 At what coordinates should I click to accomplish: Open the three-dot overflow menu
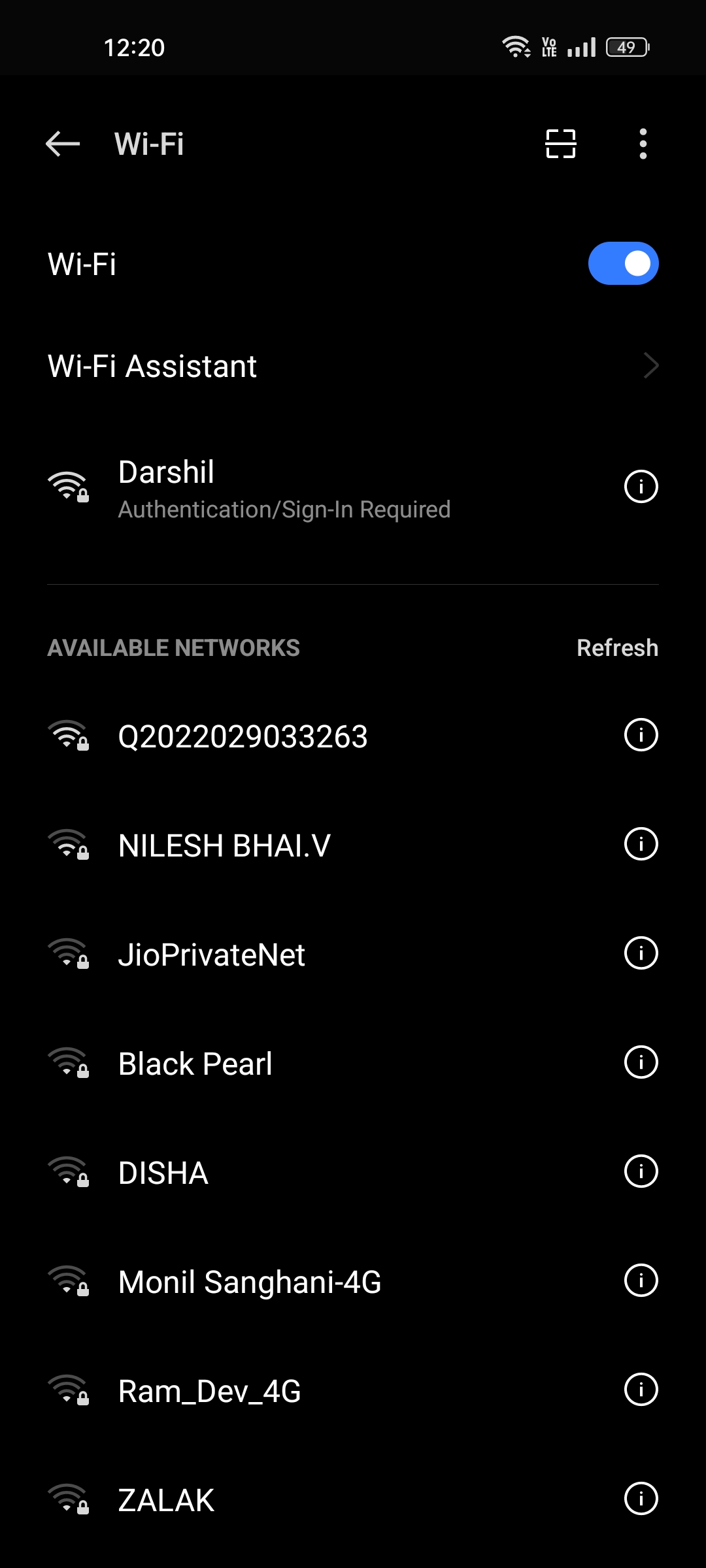coord(643,144)
